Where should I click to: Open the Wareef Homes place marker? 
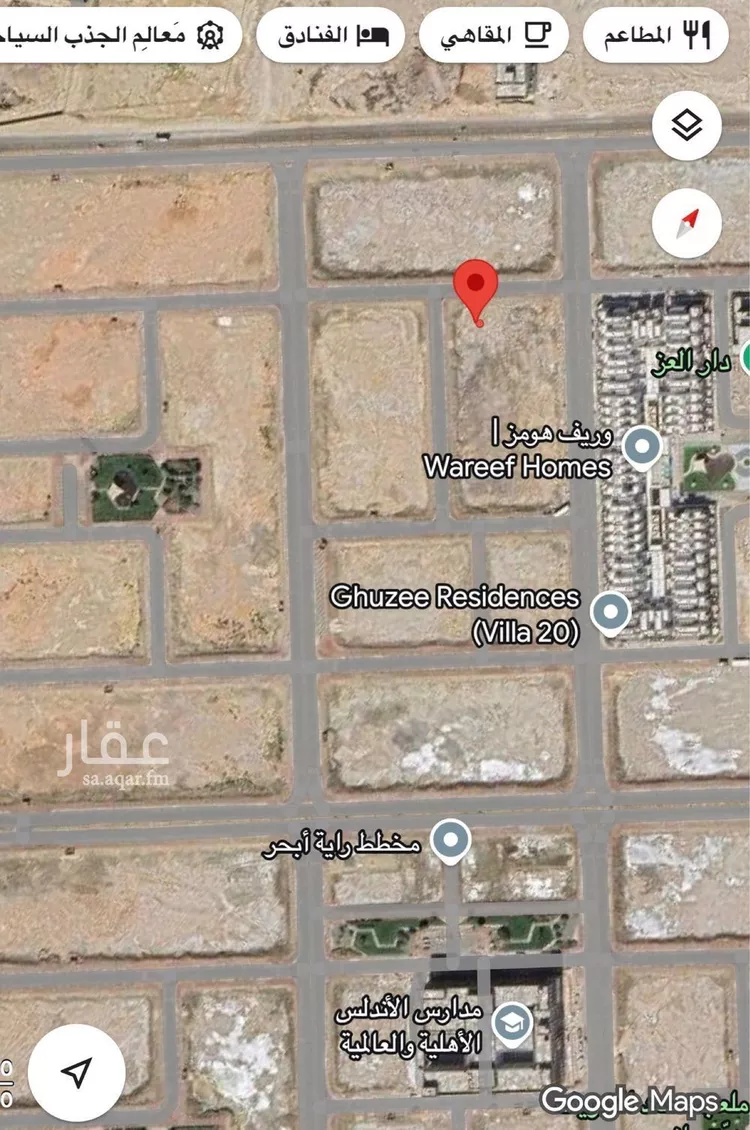641,448
